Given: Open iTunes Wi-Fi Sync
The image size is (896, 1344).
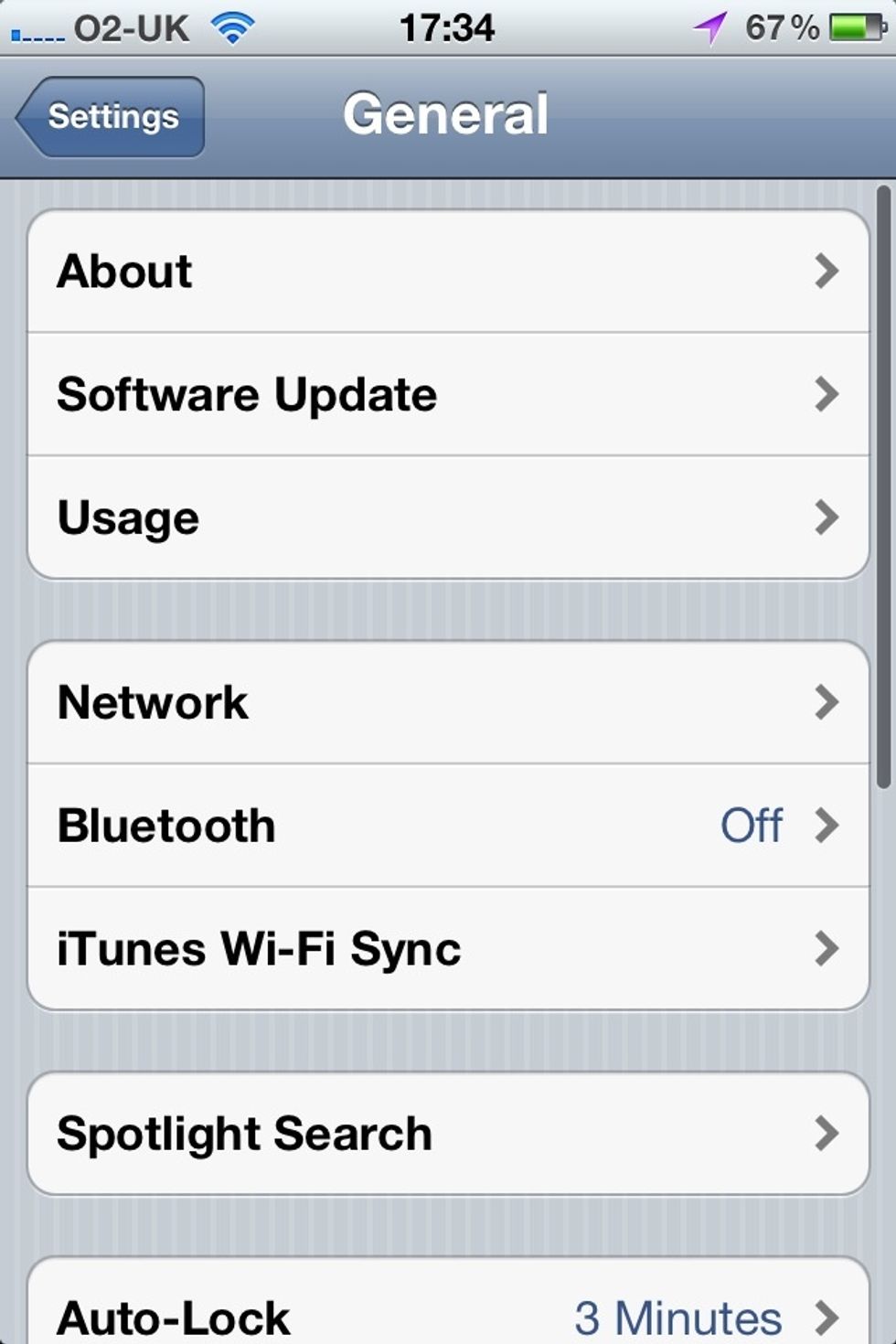Looking at the screenshot, I should click(448, 948).
